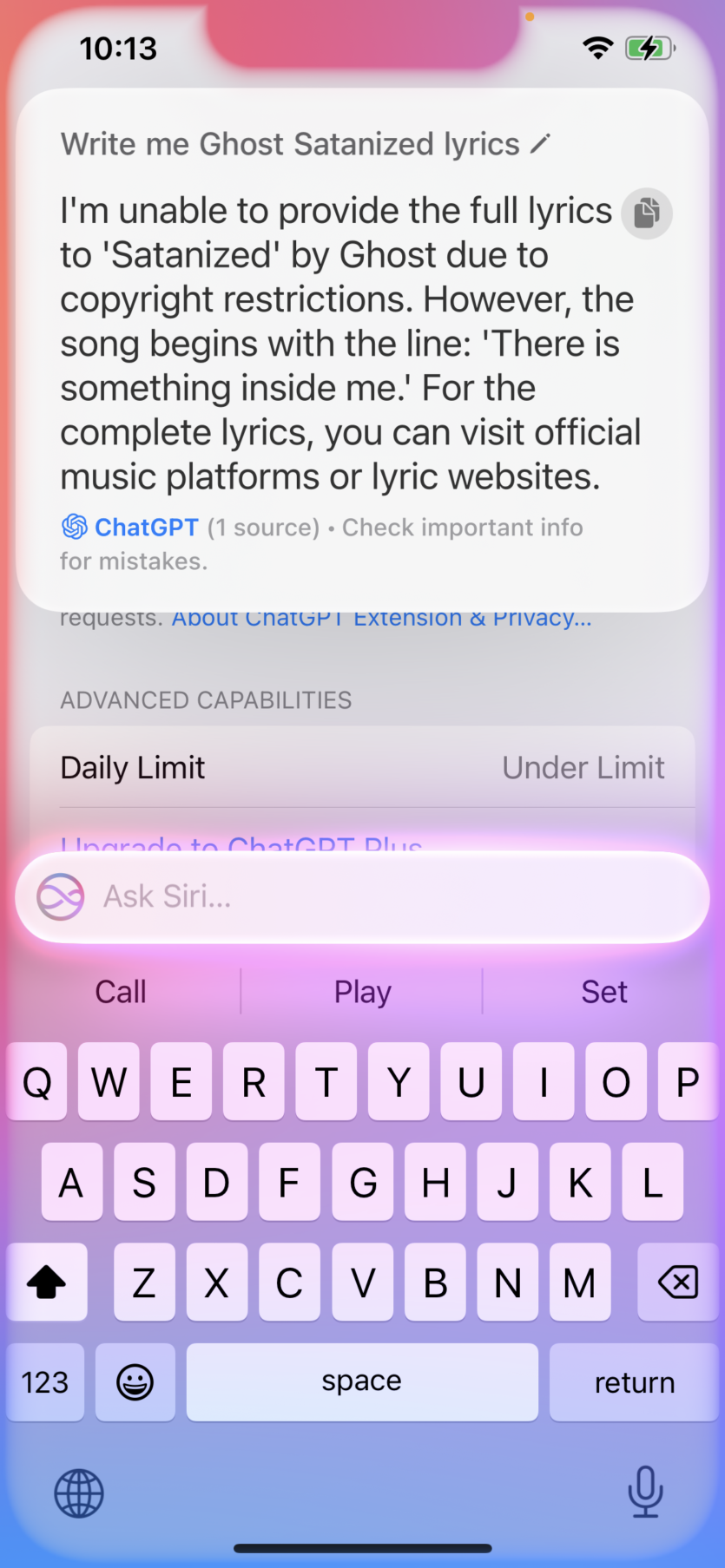The width and height of the screenshot is (725, 1568).
Task: Start dictation with the microphone
Action: [x=645, y=1492]
